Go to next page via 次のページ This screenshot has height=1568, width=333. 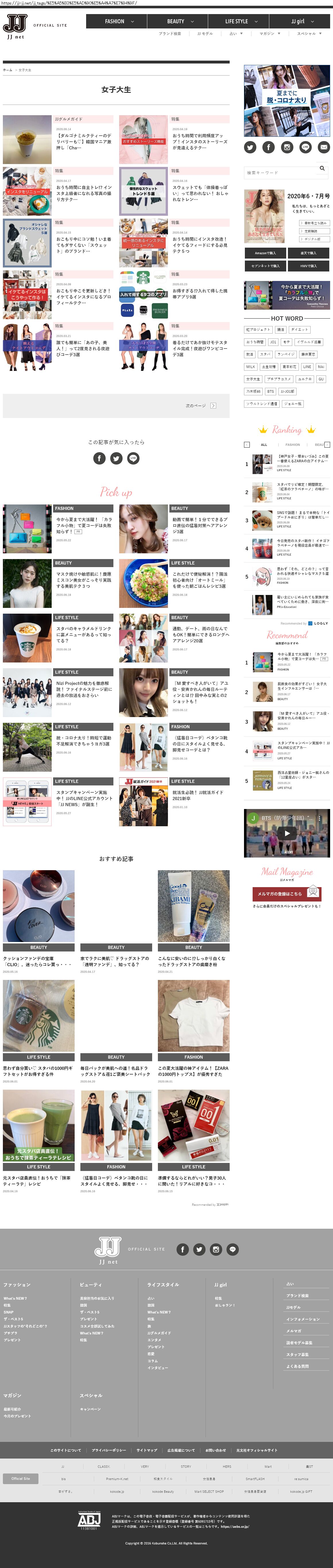pyautogui.click(x=200, y=405)
